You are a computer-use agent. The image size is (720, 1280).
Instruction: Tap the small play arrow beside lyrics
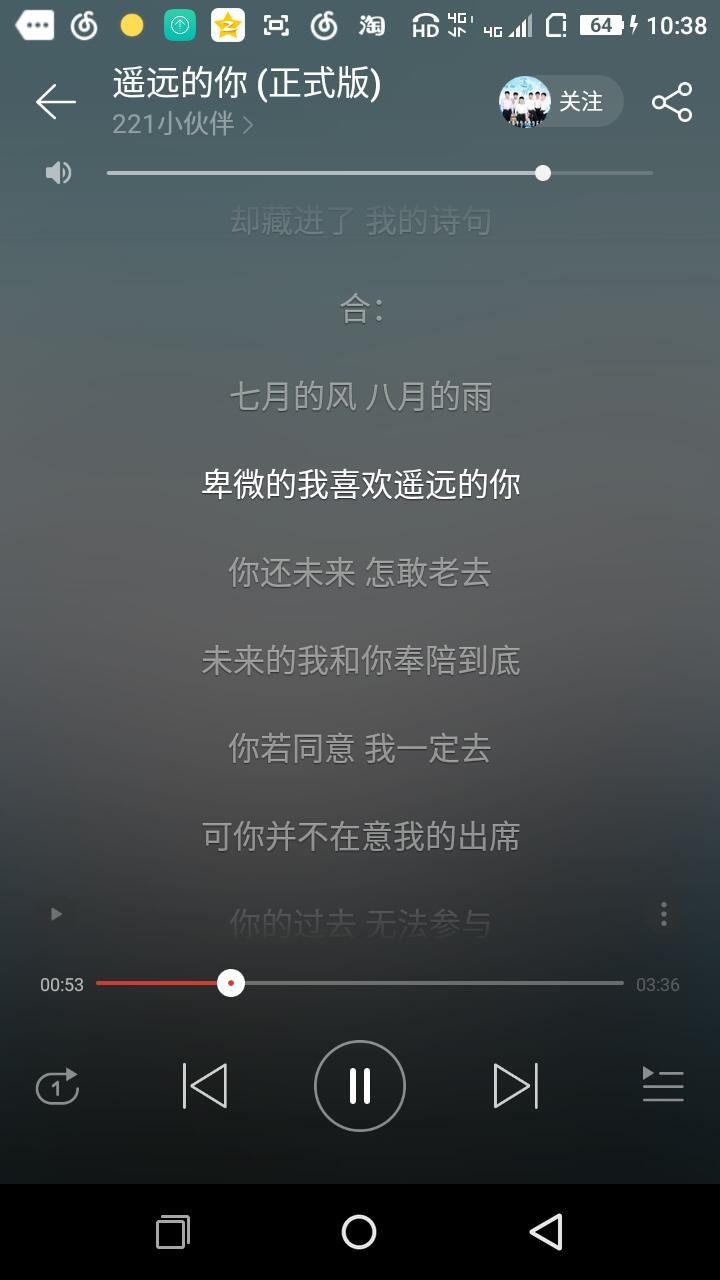coord(56,914)
